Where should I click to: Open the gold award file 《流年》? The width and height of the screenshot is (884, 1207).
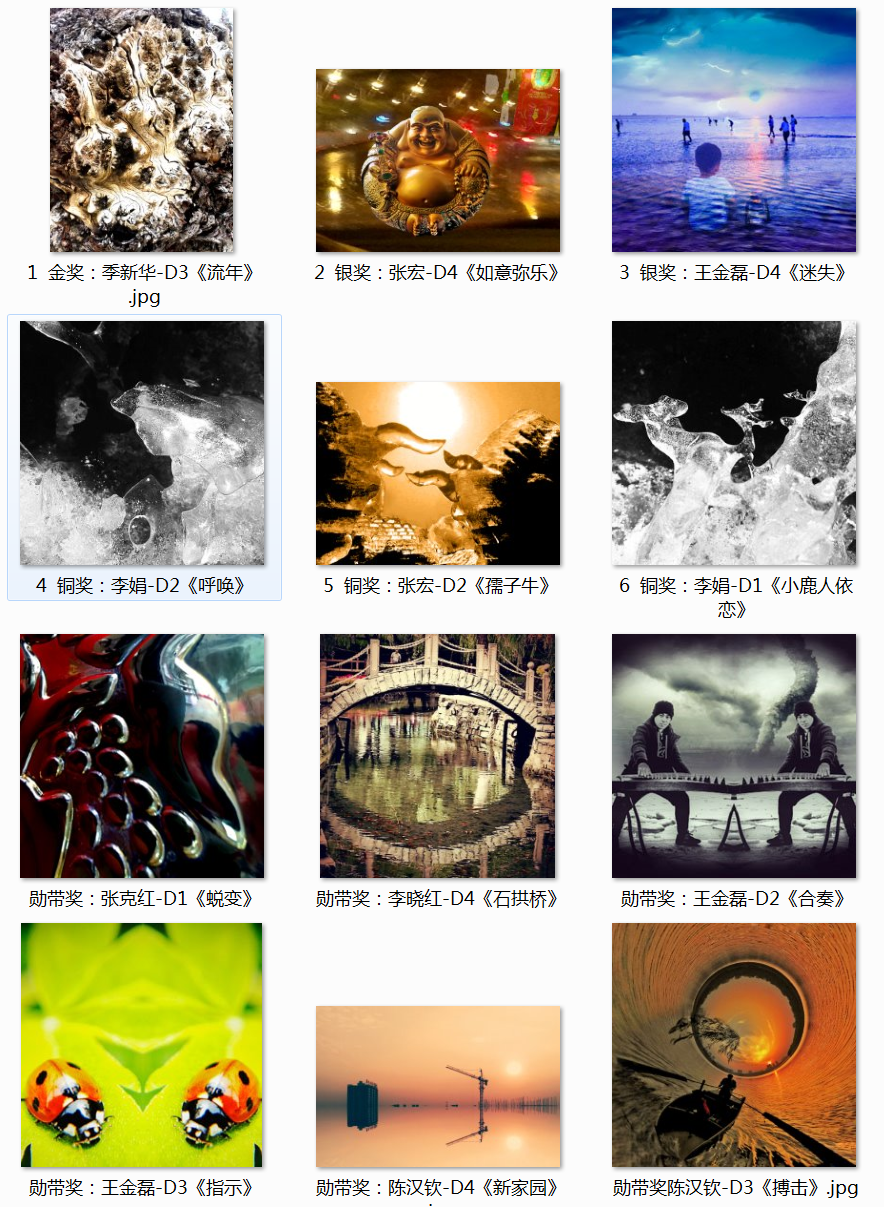click(142, 130)
